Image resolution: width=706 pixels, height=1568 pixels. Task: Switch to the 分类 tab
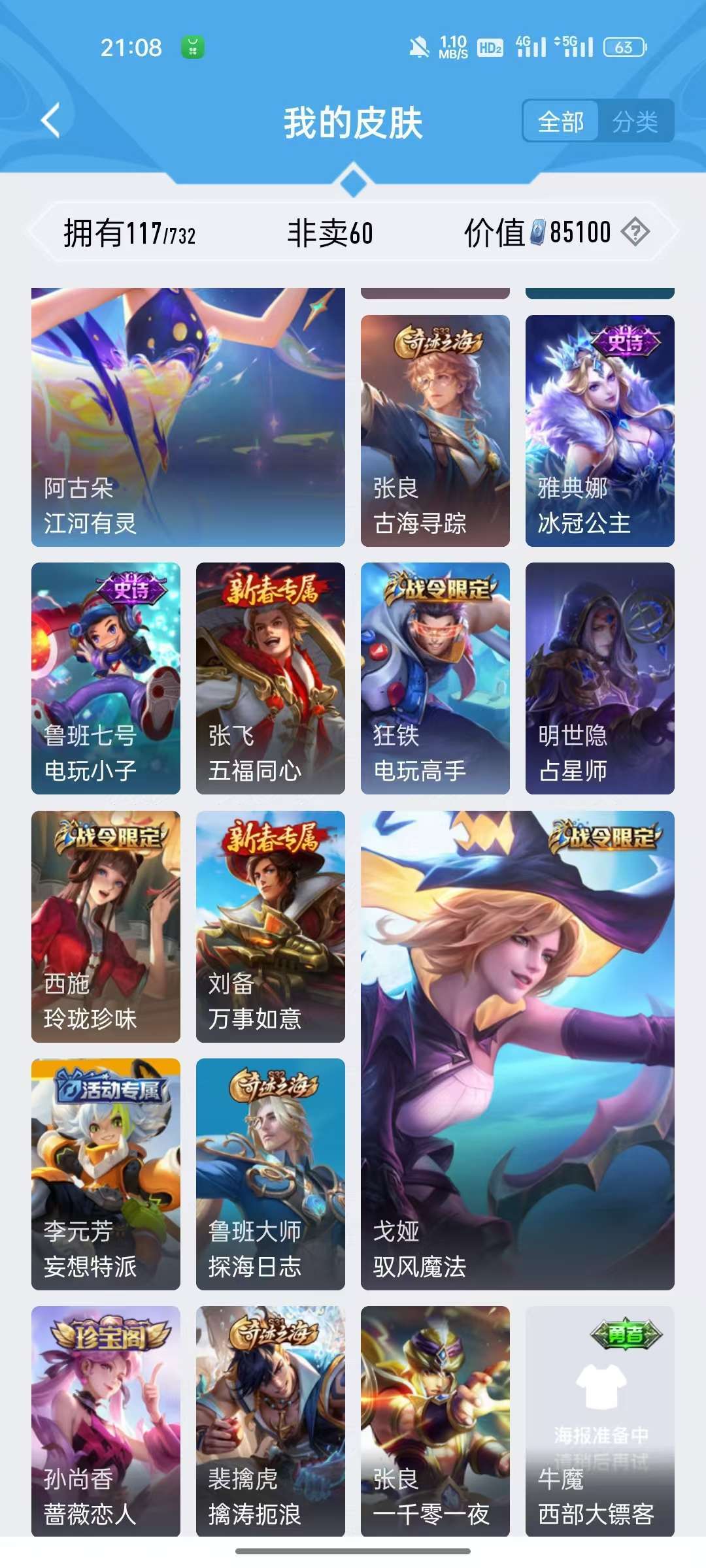(635, 122)
